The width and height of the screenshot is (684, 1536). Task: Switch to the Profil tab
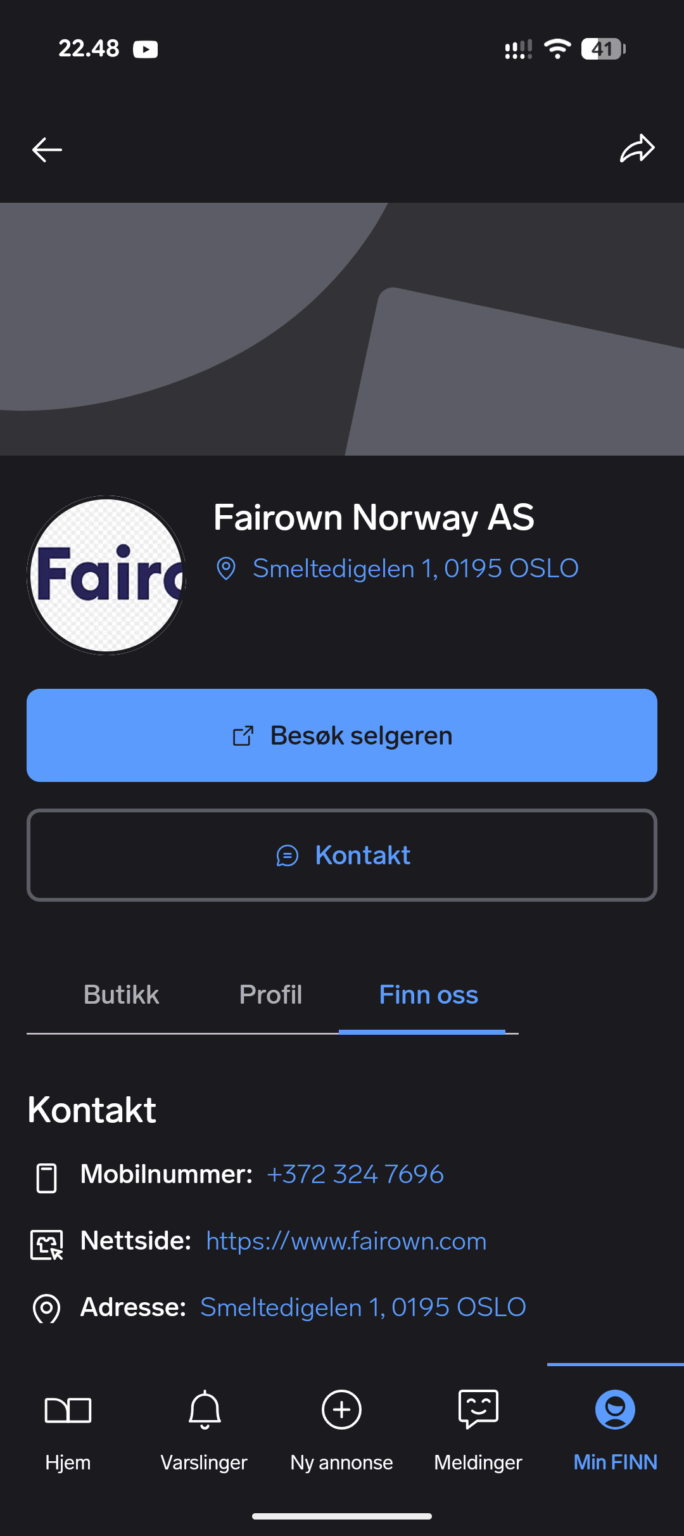click(270, 995)
